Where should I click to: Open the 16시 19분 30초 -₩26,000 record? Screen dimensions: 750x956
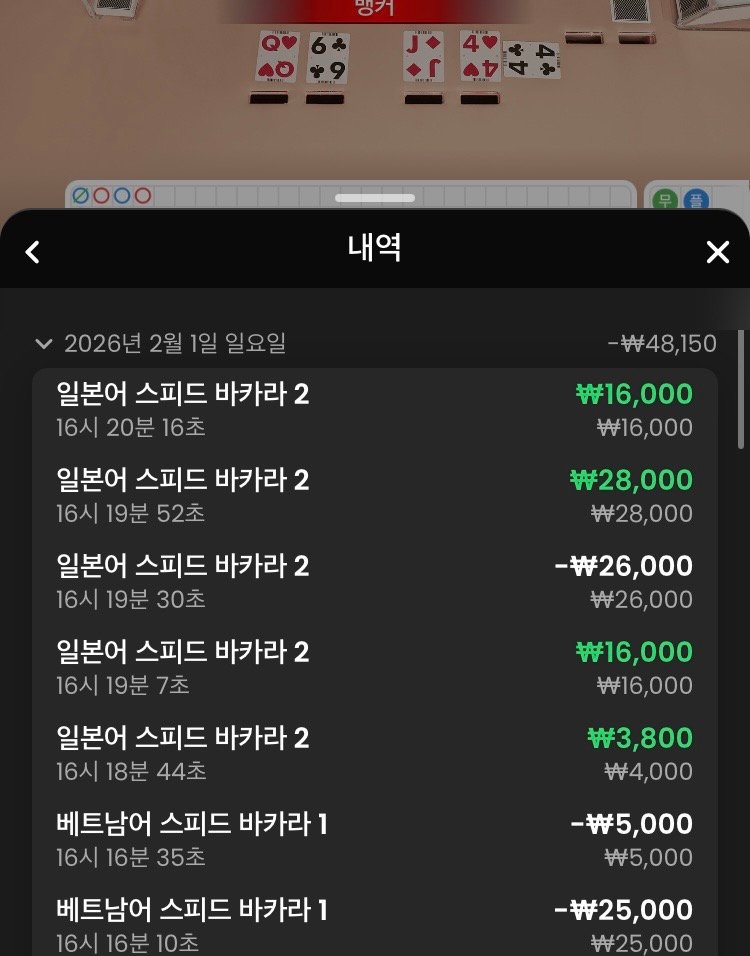[x=374, y=582]
